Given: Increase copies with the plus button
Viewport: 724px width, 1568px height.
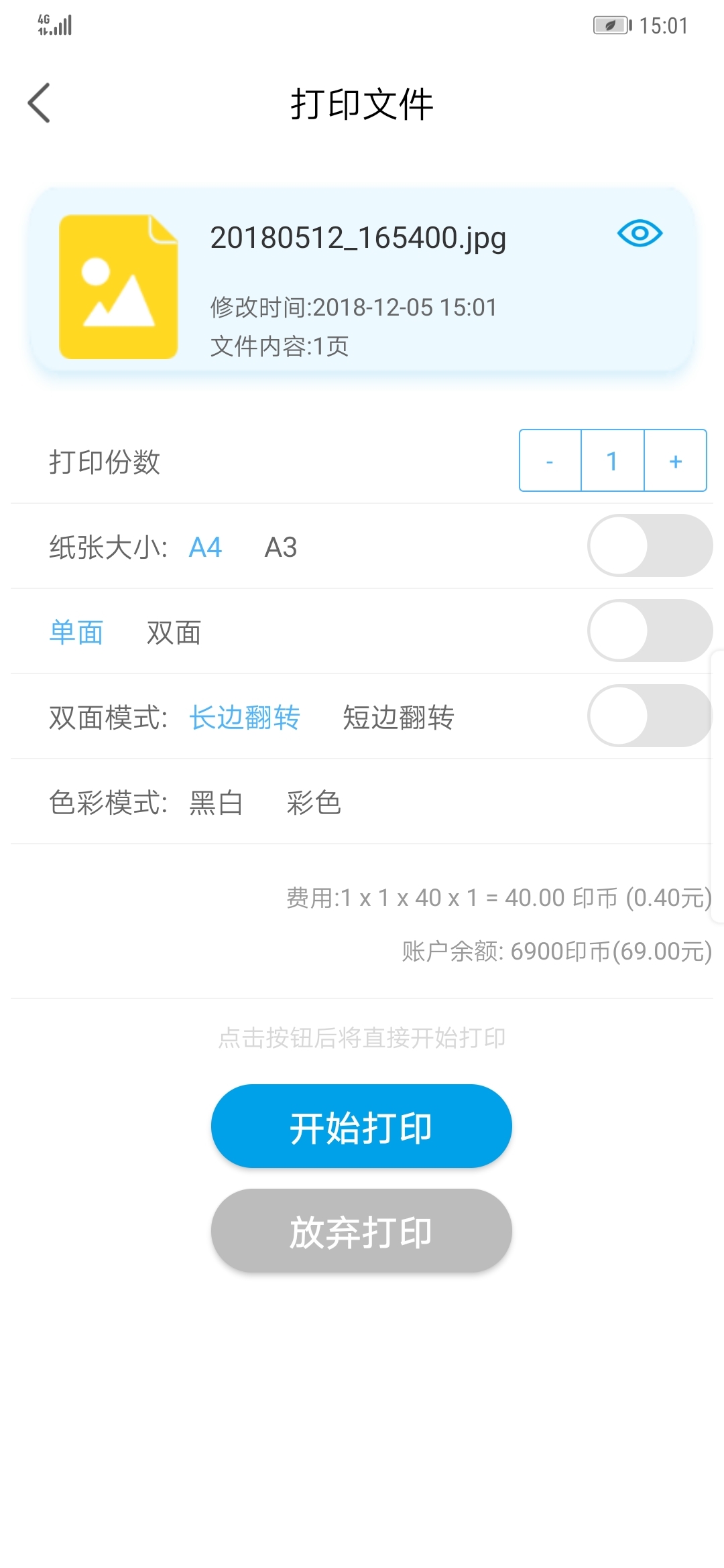Looking at the screenshot, I should (x=674, y=460).
